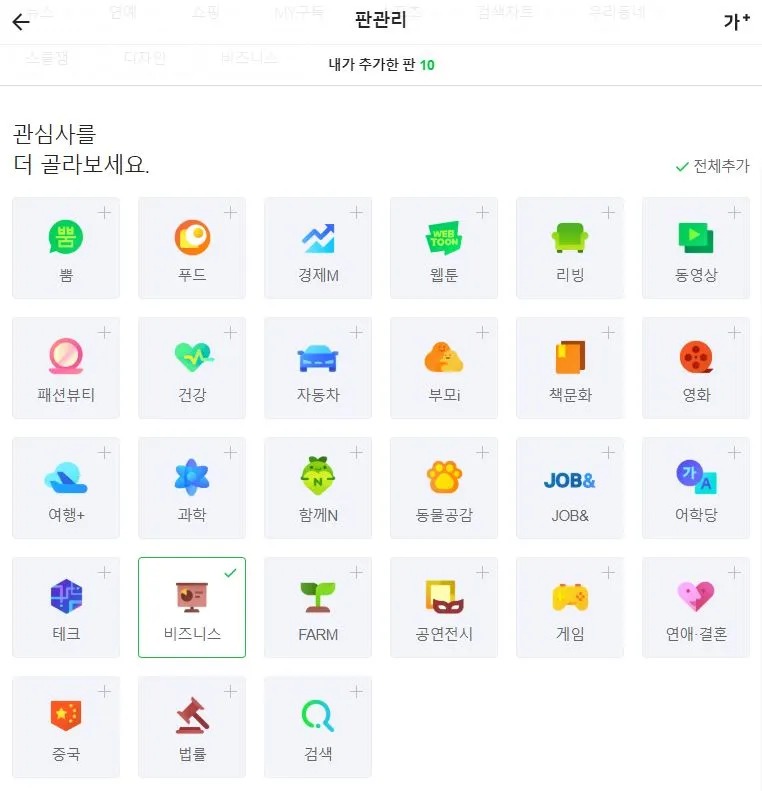The height and width of the screenshot is (791, 762).
Task: Click the 게임 game controller icon
Action: click(570, 598)
